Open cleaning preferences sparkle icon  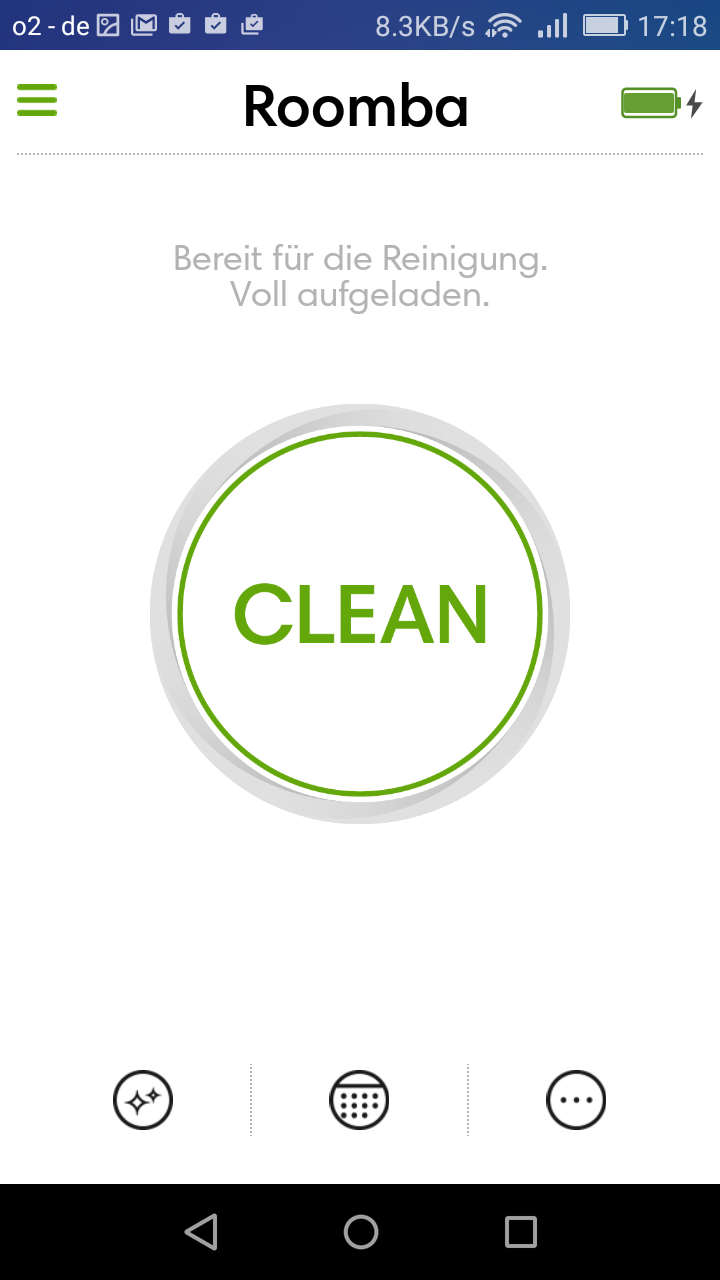[x=143, y=1100]
